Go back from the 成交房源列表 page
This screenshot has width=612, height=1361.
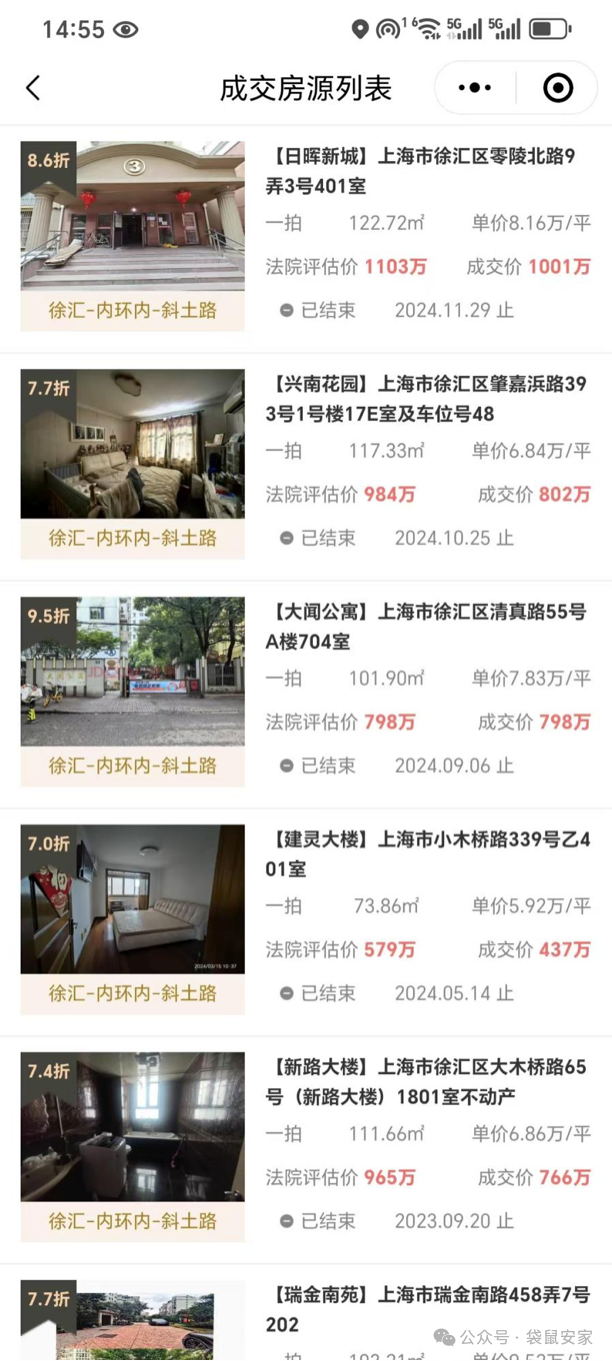33,88
